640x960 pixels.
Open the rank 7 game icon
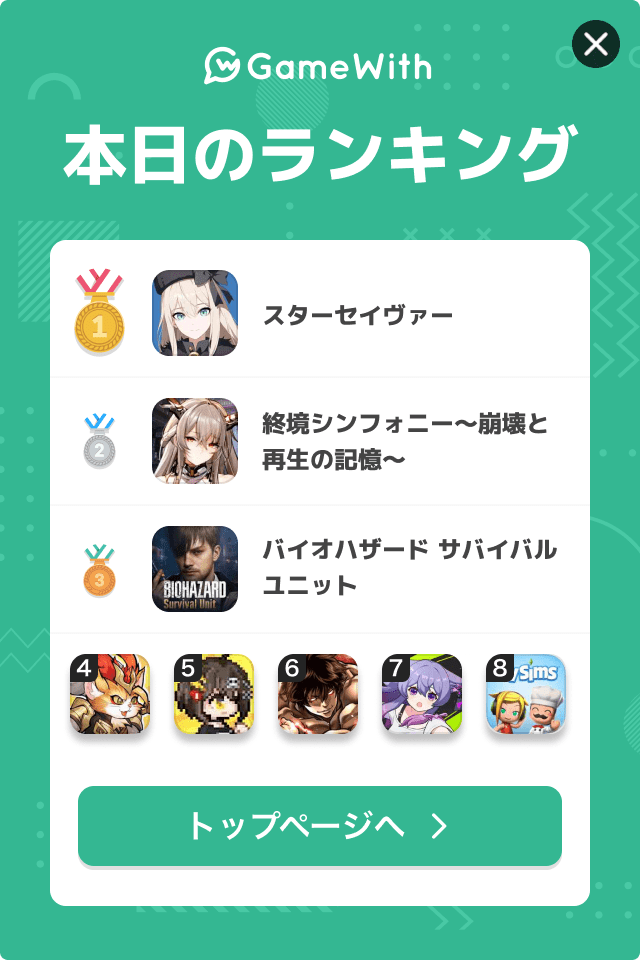[x=422, y=695]
